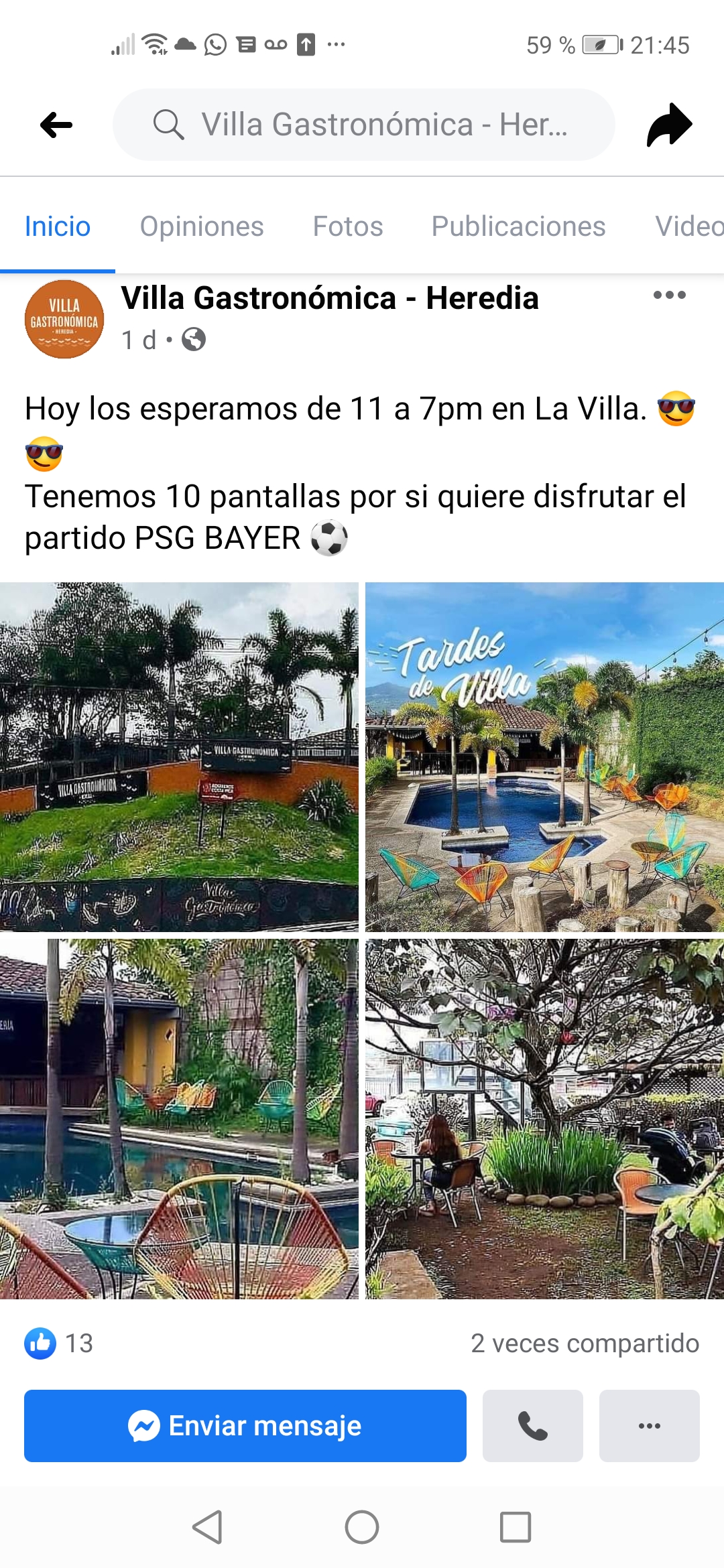Viewport: 724px width, 1568px height.
Task: Open the Villa Gastronómica profile picture
Action: click(x=64, y=319)
